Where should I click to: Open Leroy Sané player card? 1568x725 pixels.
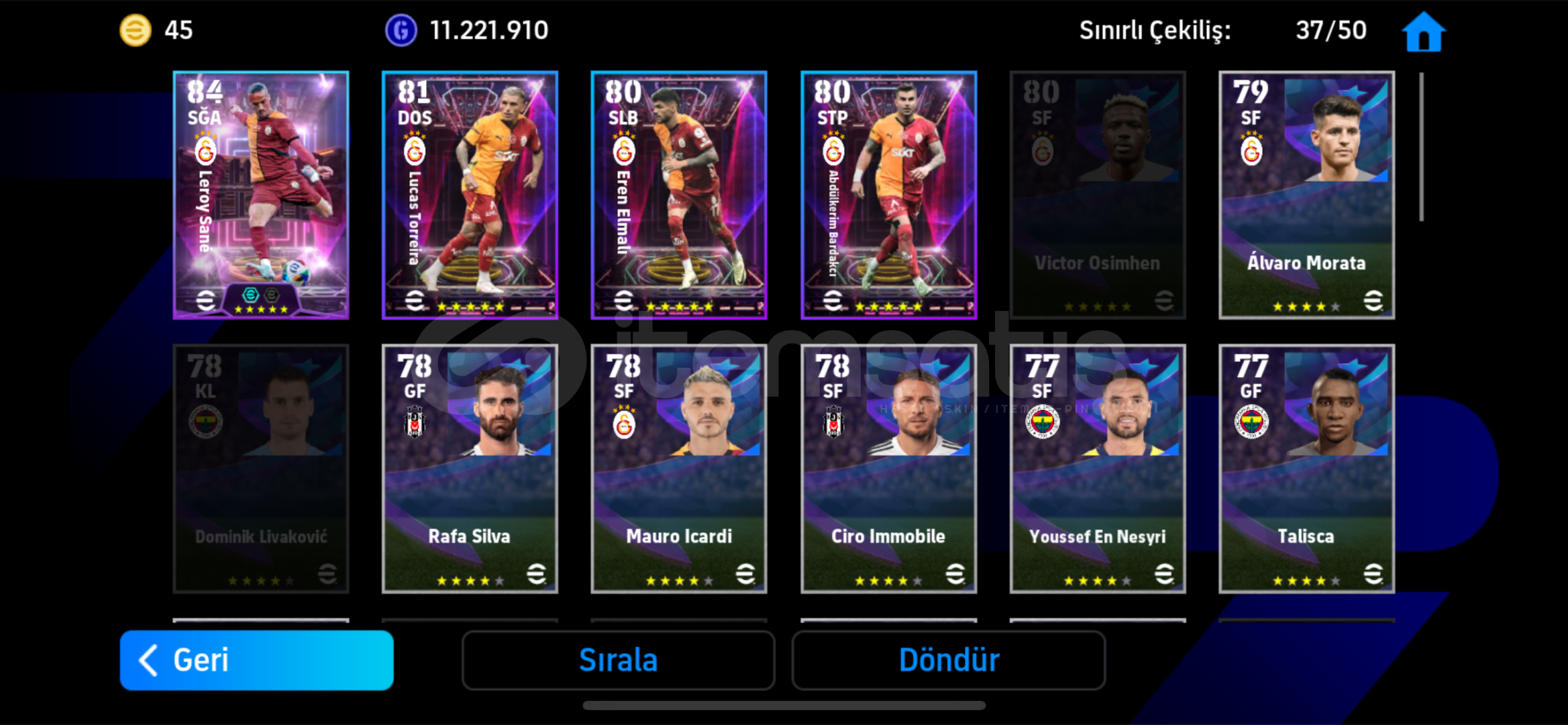click(x=261, y=195)
